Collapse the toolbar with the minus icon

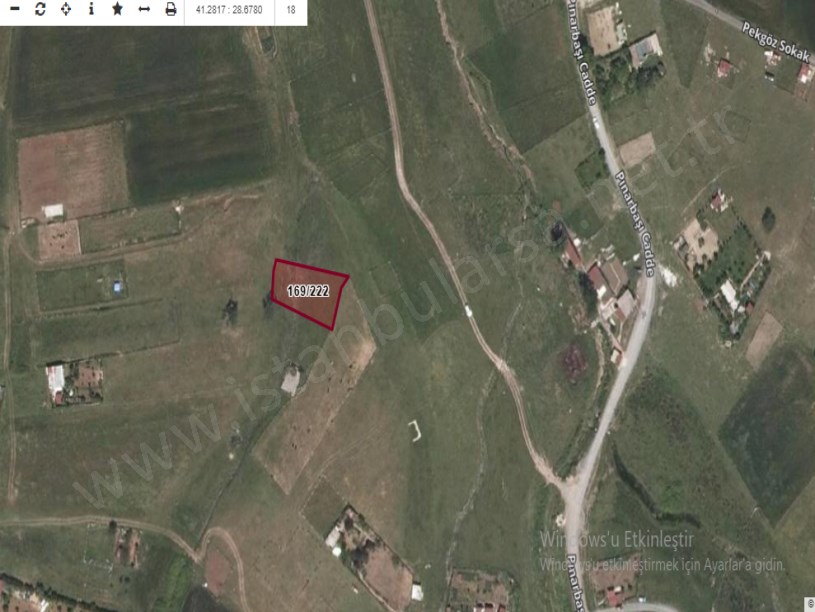(14, 9)
